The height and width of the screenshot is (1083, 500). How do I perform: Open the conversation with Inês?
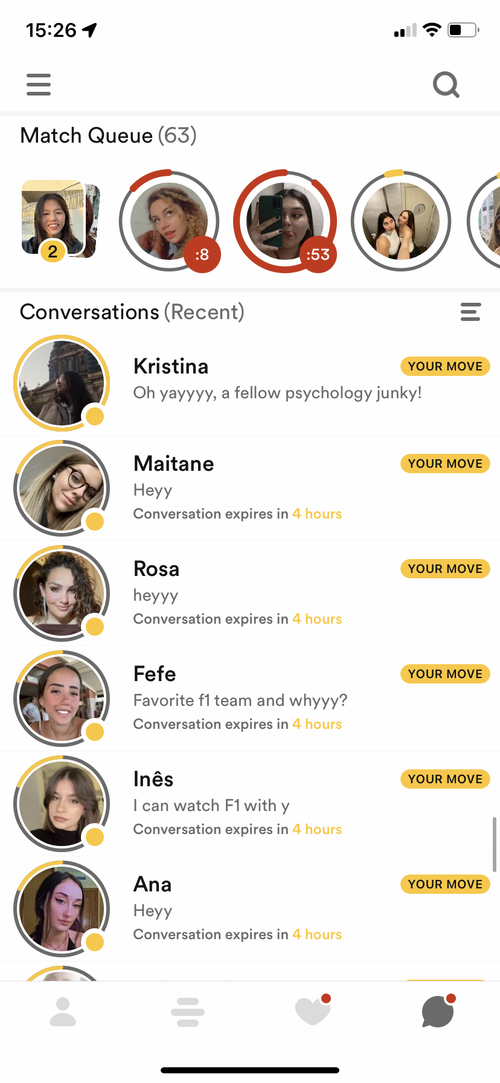(250, 803)
